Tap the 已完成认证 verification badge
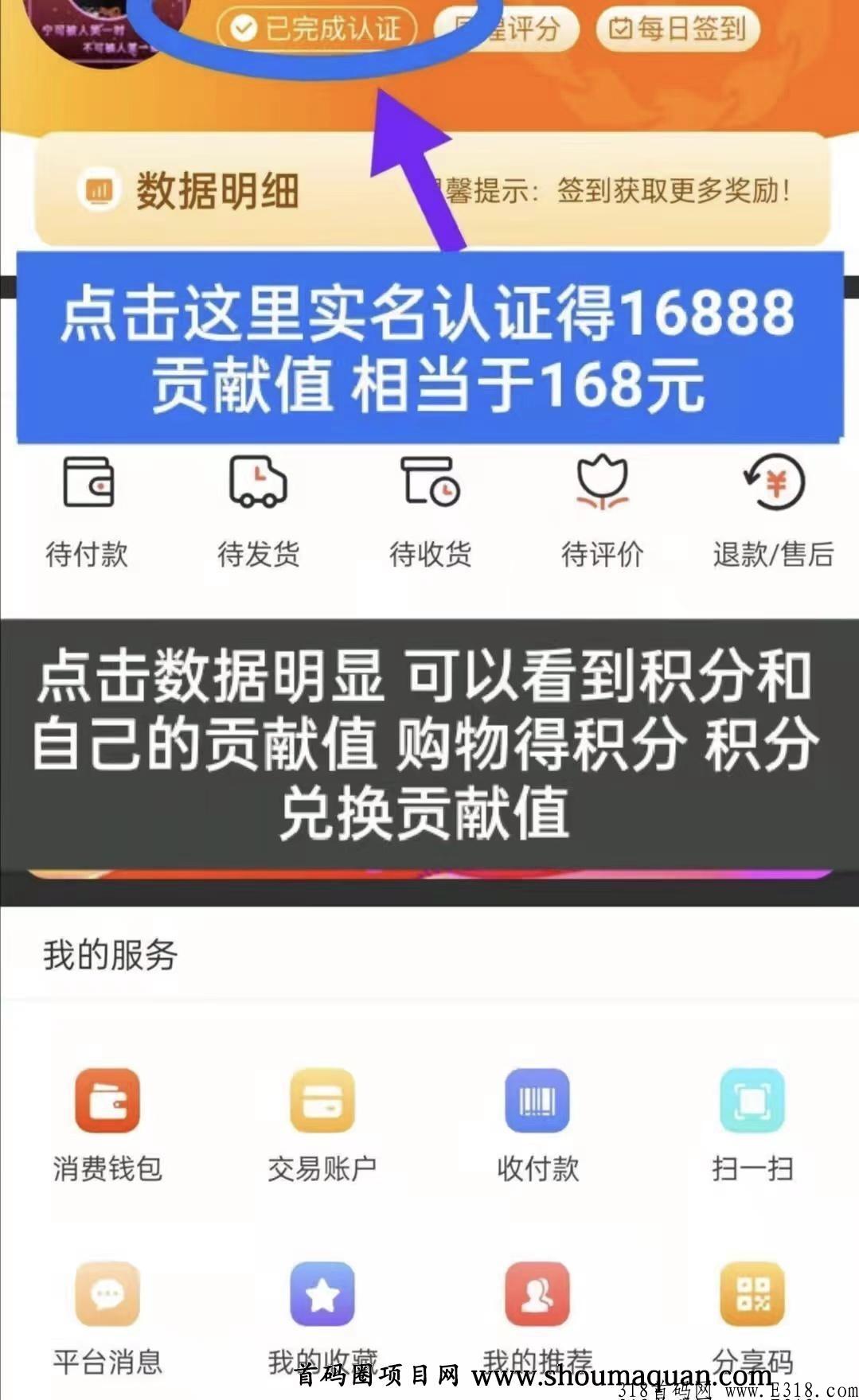 tap(318, 29)
